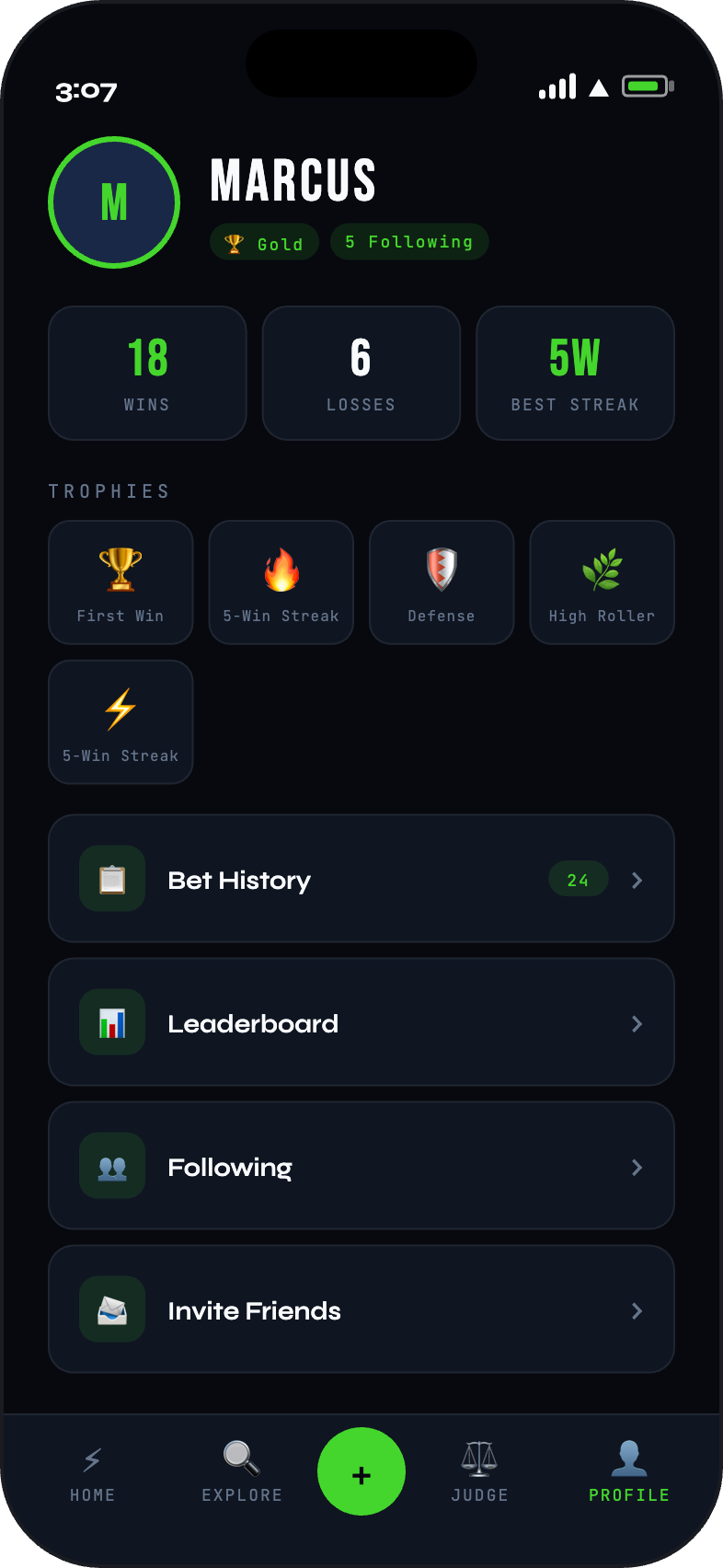This screenshot has width=723, height=1568.
Task: Expand the Bet History row chevron
Action: [x=637, y=880]
